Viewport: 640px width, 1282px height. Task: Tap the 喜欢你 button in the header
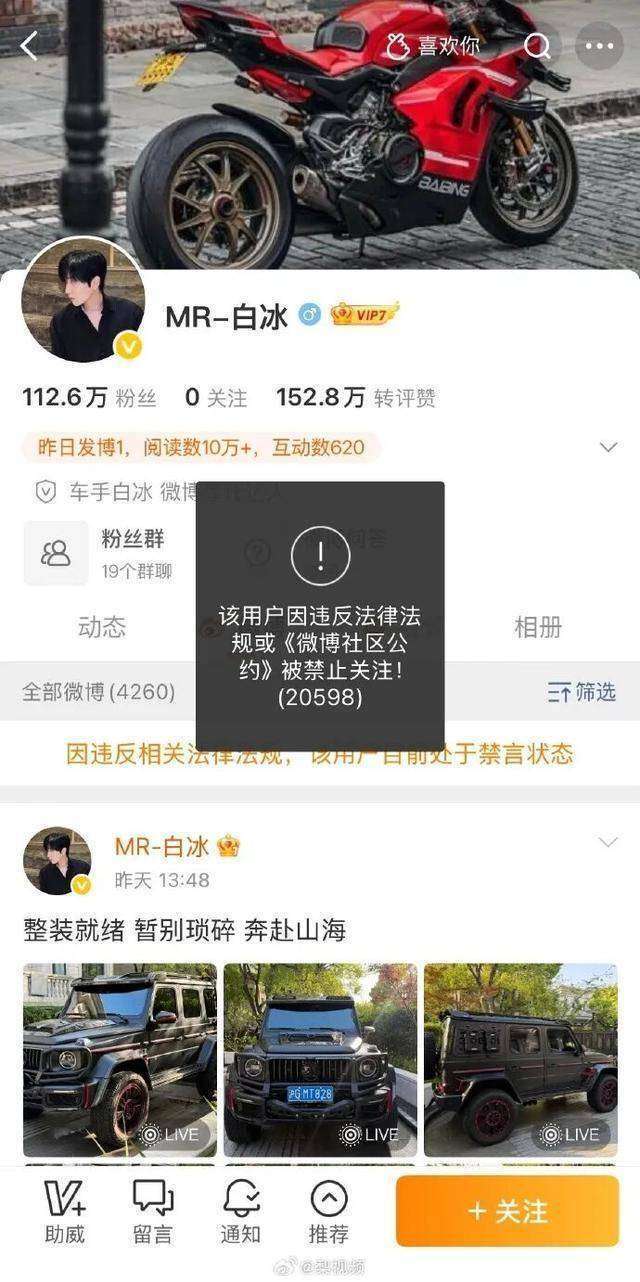(433, 45)
